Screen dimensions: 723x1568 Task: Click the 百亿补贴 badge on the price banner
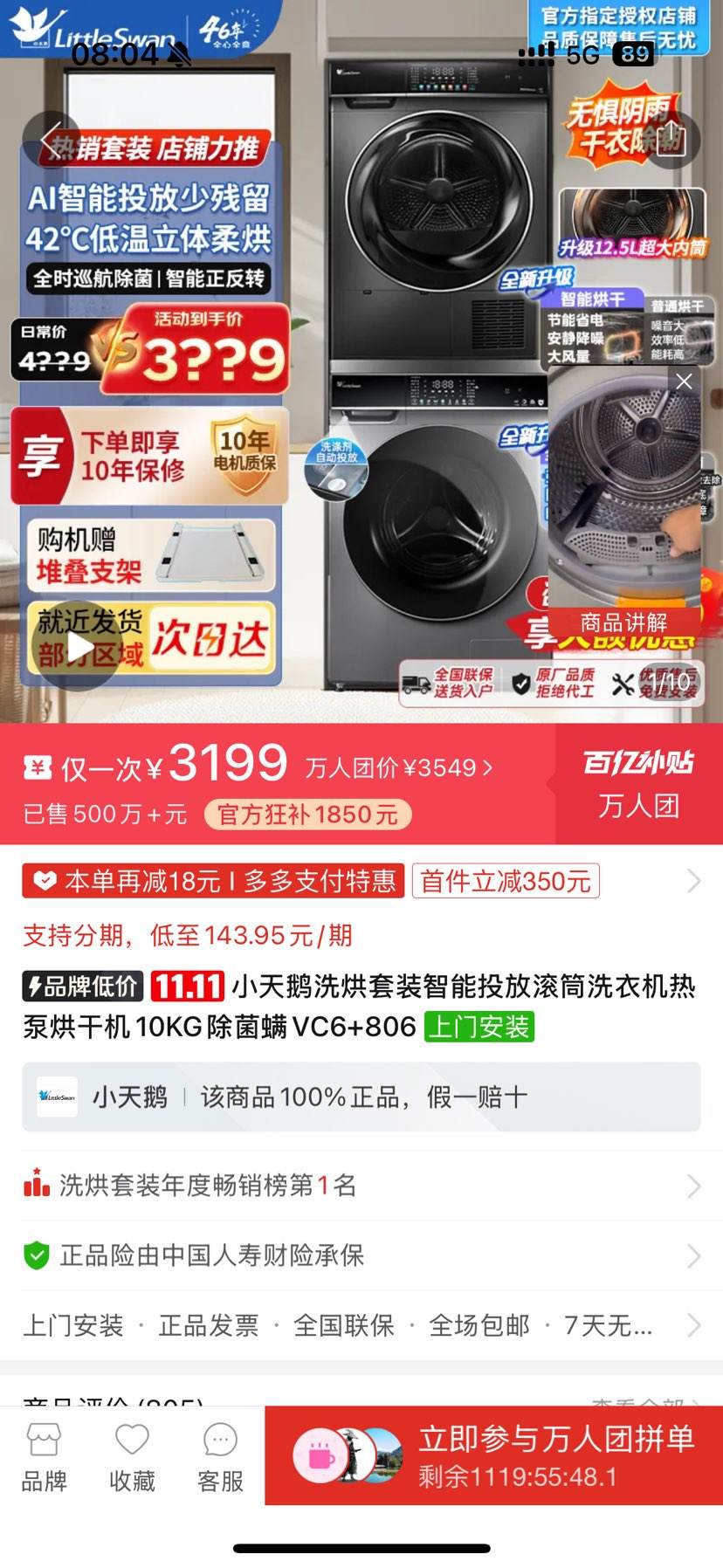pos(639,763)
